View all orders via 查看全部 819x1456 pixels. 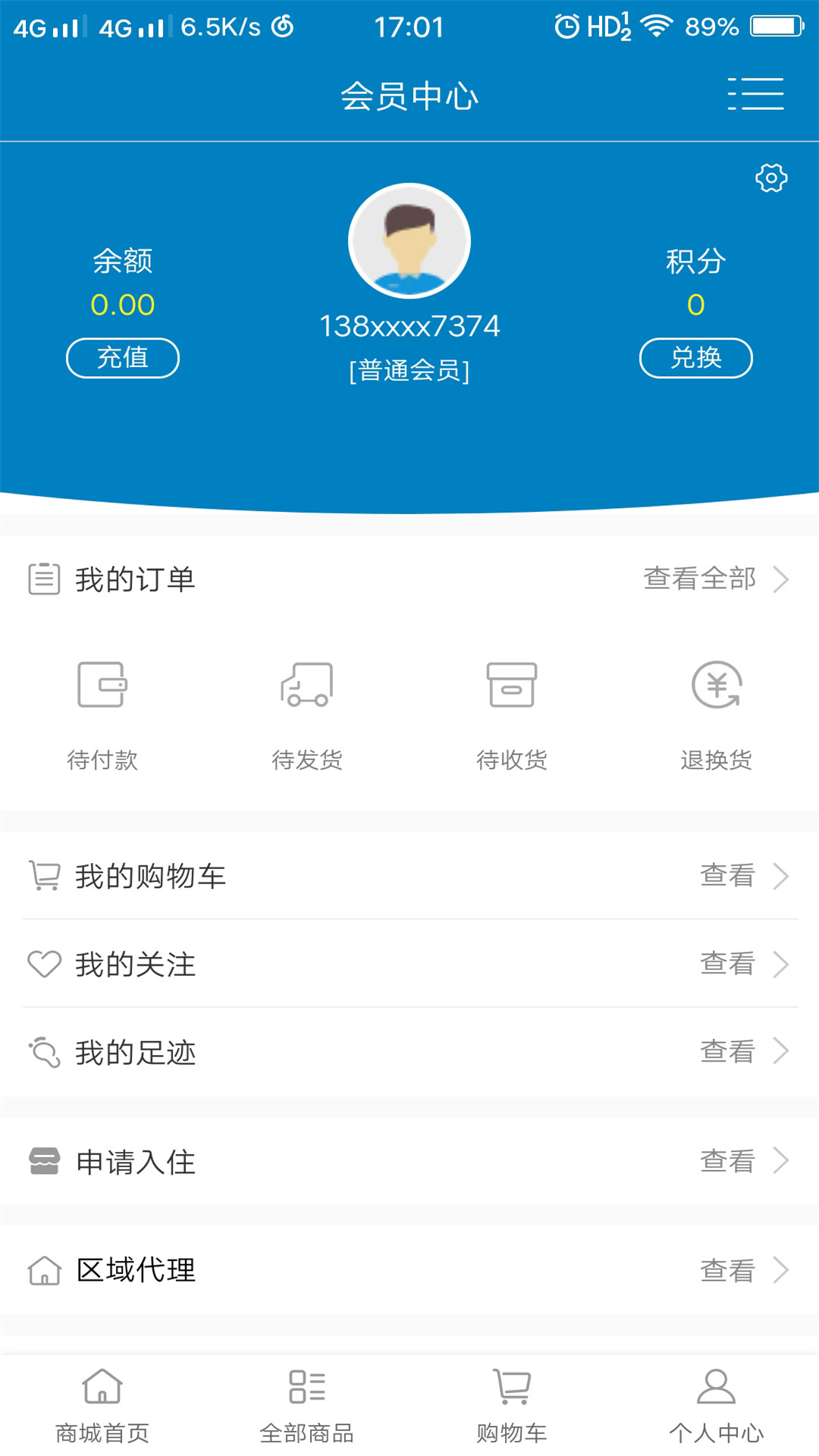pos(715,579)
